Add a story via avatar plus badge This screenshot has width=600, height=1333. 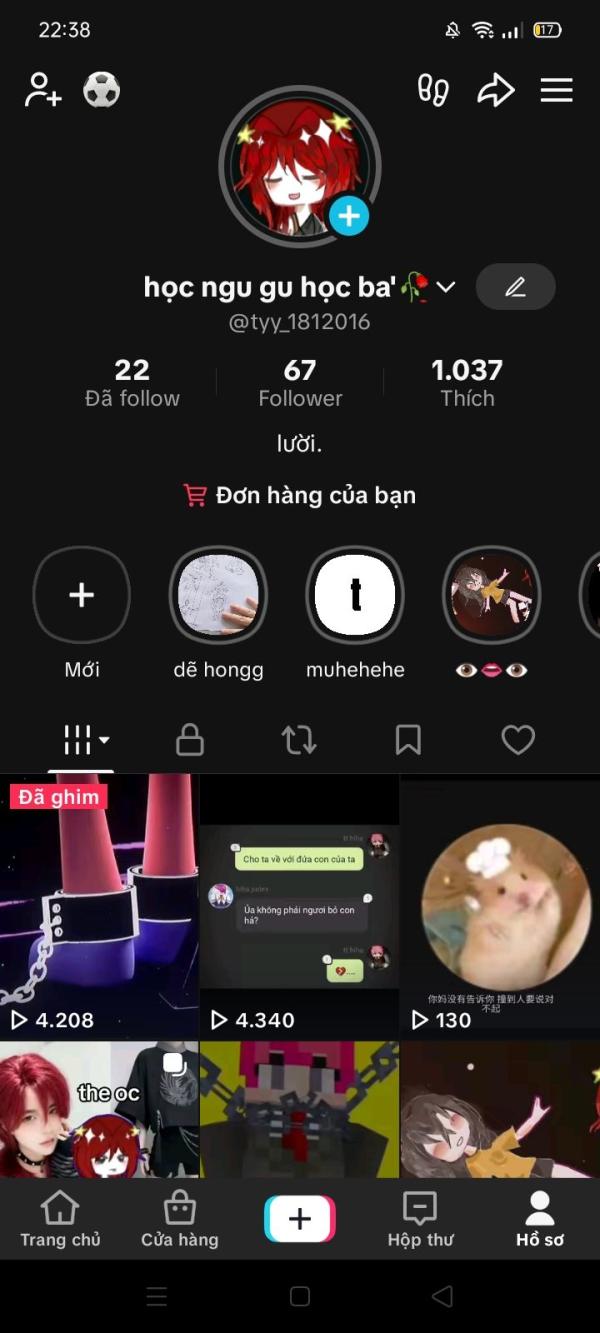(349, 215)
